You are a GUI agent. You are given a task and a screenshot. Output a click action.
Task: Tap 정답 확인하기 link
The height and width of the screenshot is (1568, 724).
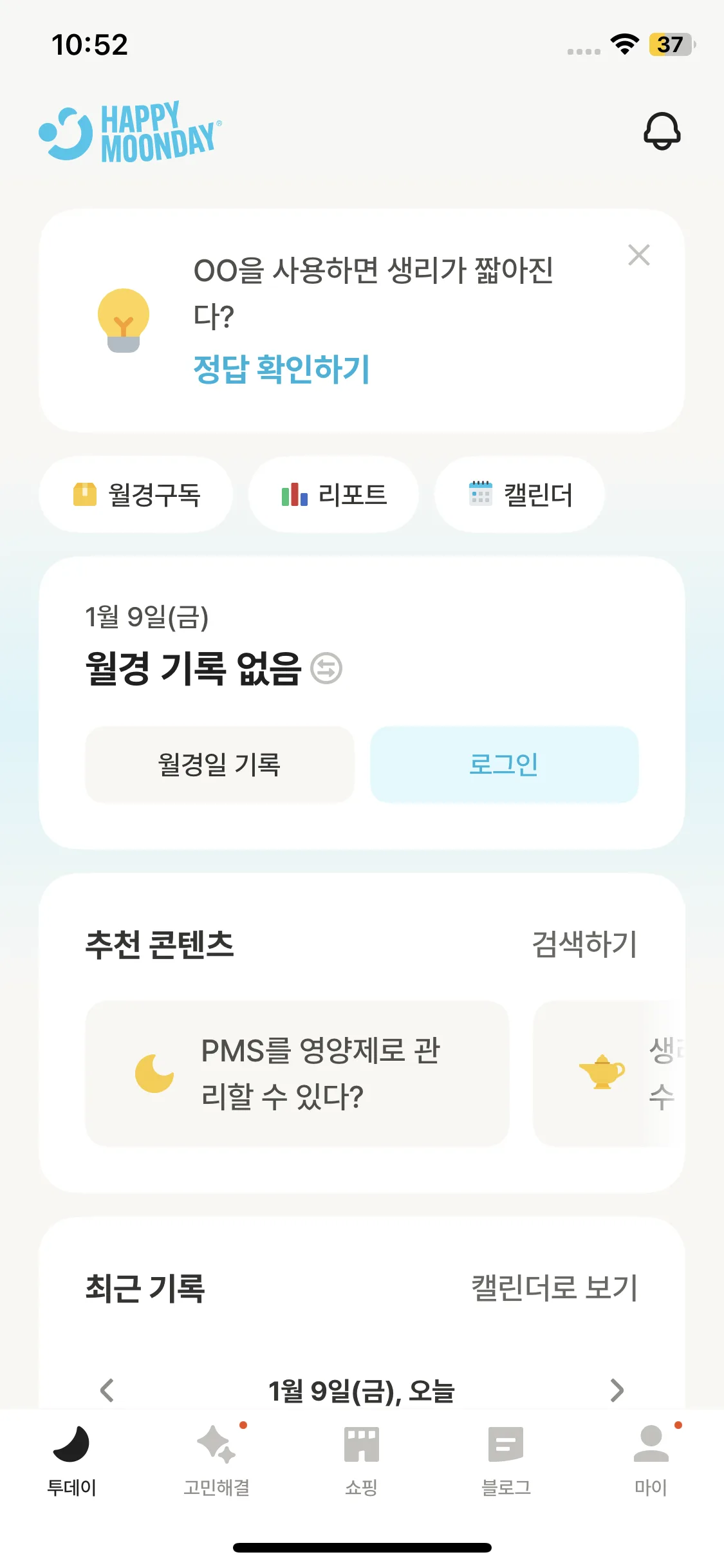[x=281, y=369]
